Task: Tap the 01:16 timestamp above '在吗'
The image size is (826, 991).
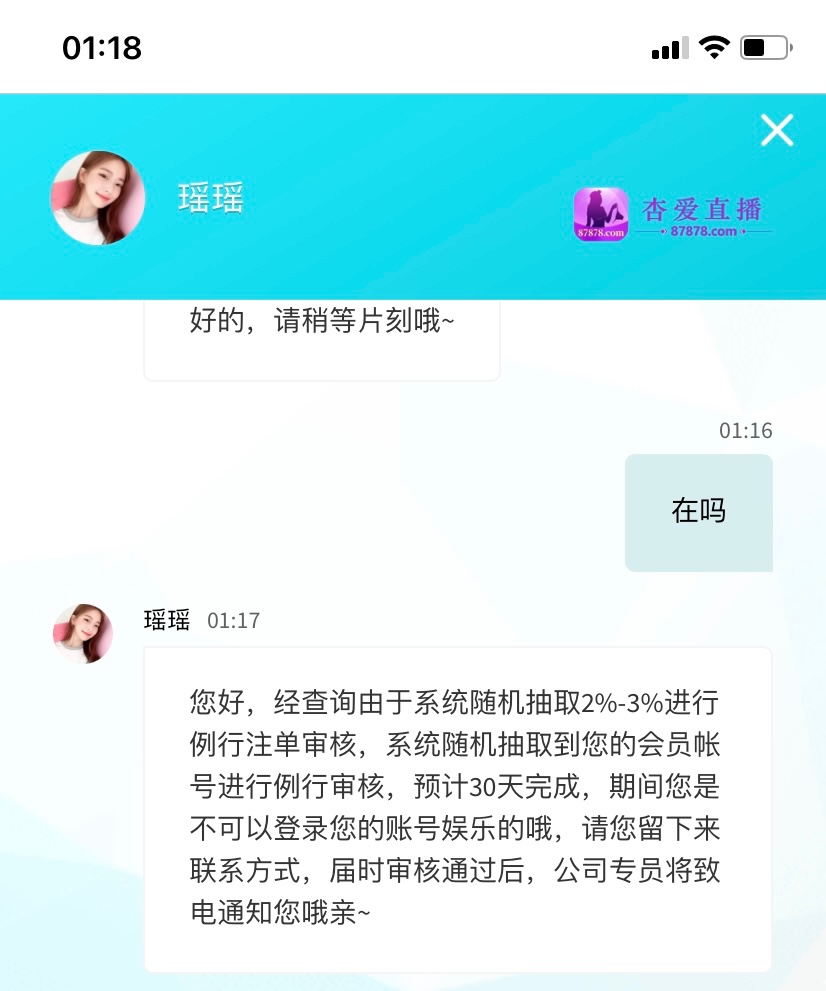Action: [746, 430]
